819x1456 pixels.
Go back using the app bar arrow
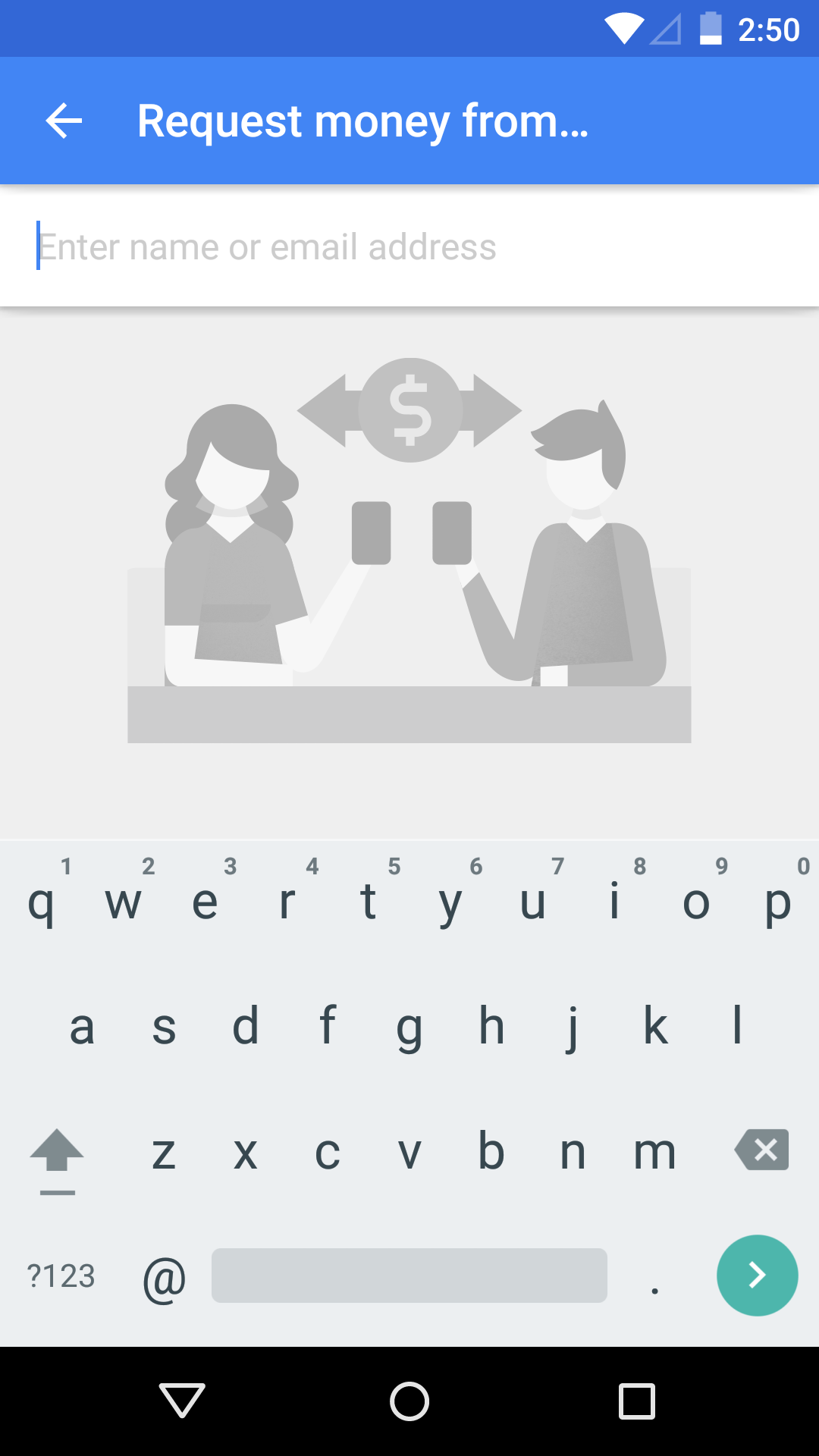pos(64,121)
